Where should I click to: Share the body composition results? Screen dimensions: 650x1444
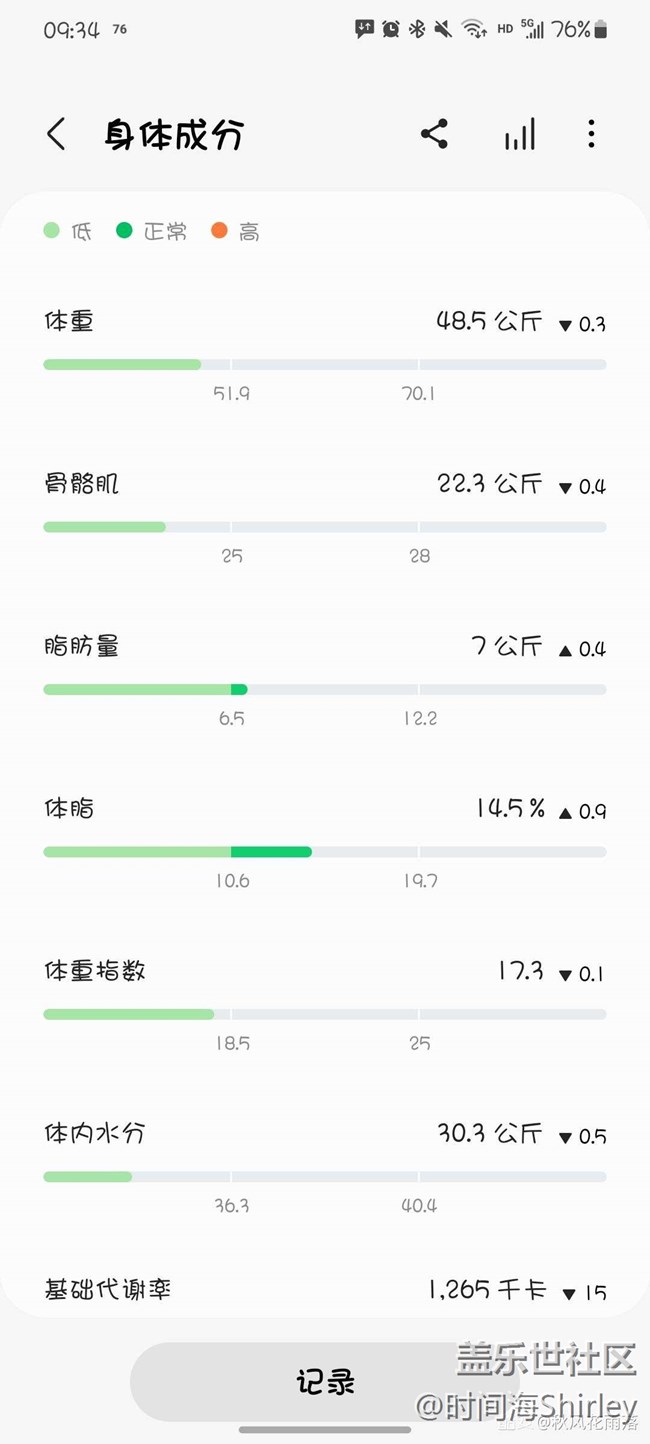(434, 134)
